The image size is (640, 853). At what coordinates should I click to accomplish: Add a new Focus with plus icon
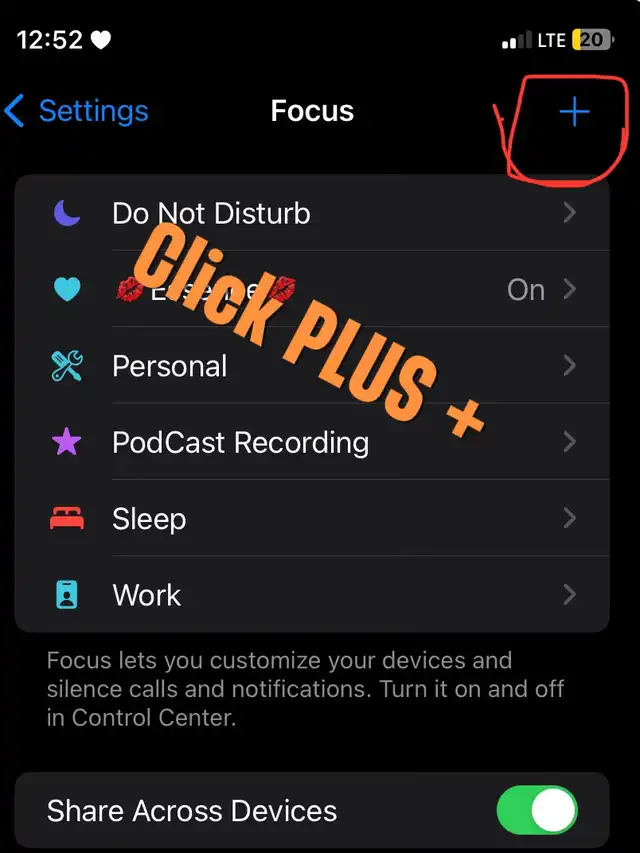coord(574,111)
